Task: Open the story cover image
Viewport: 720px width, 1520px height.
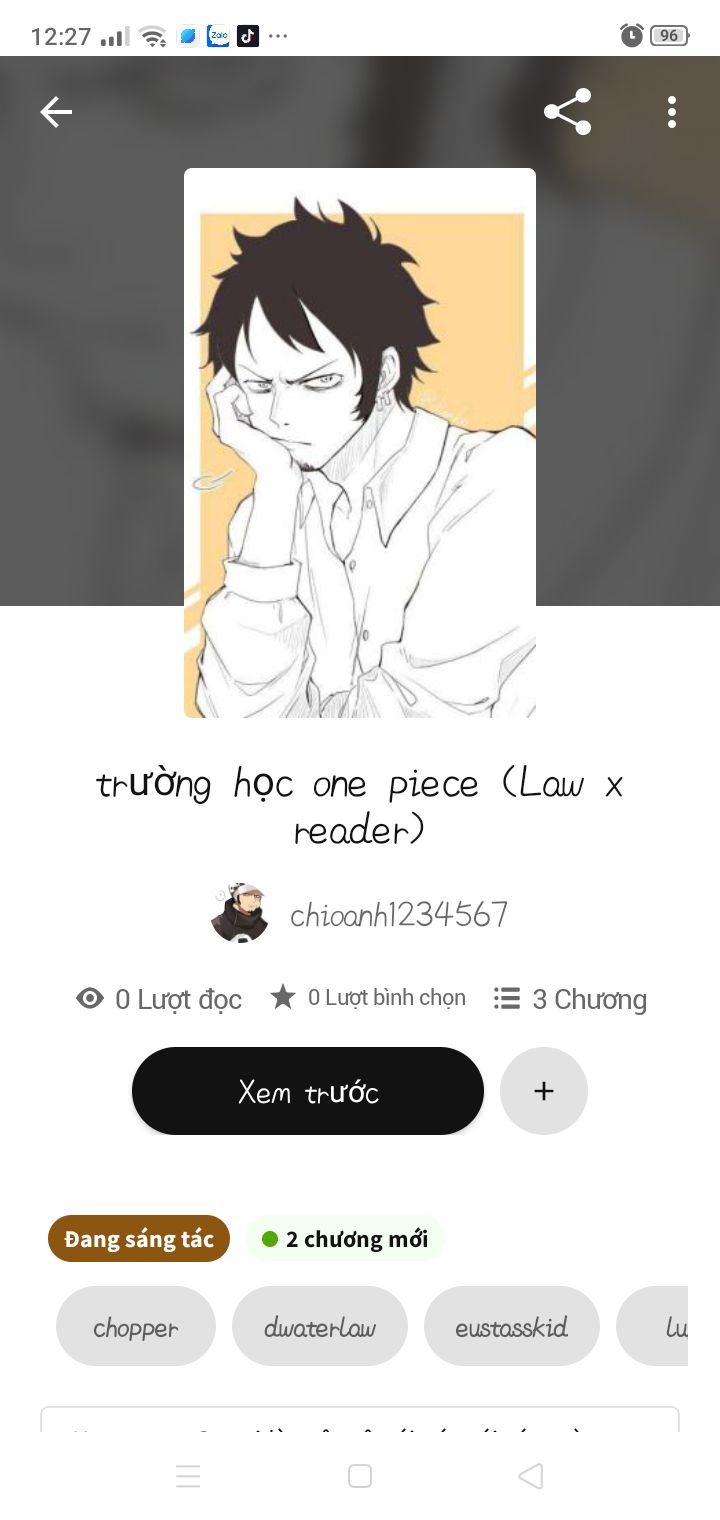Action: pyautogui.click(x=360, y=443)
